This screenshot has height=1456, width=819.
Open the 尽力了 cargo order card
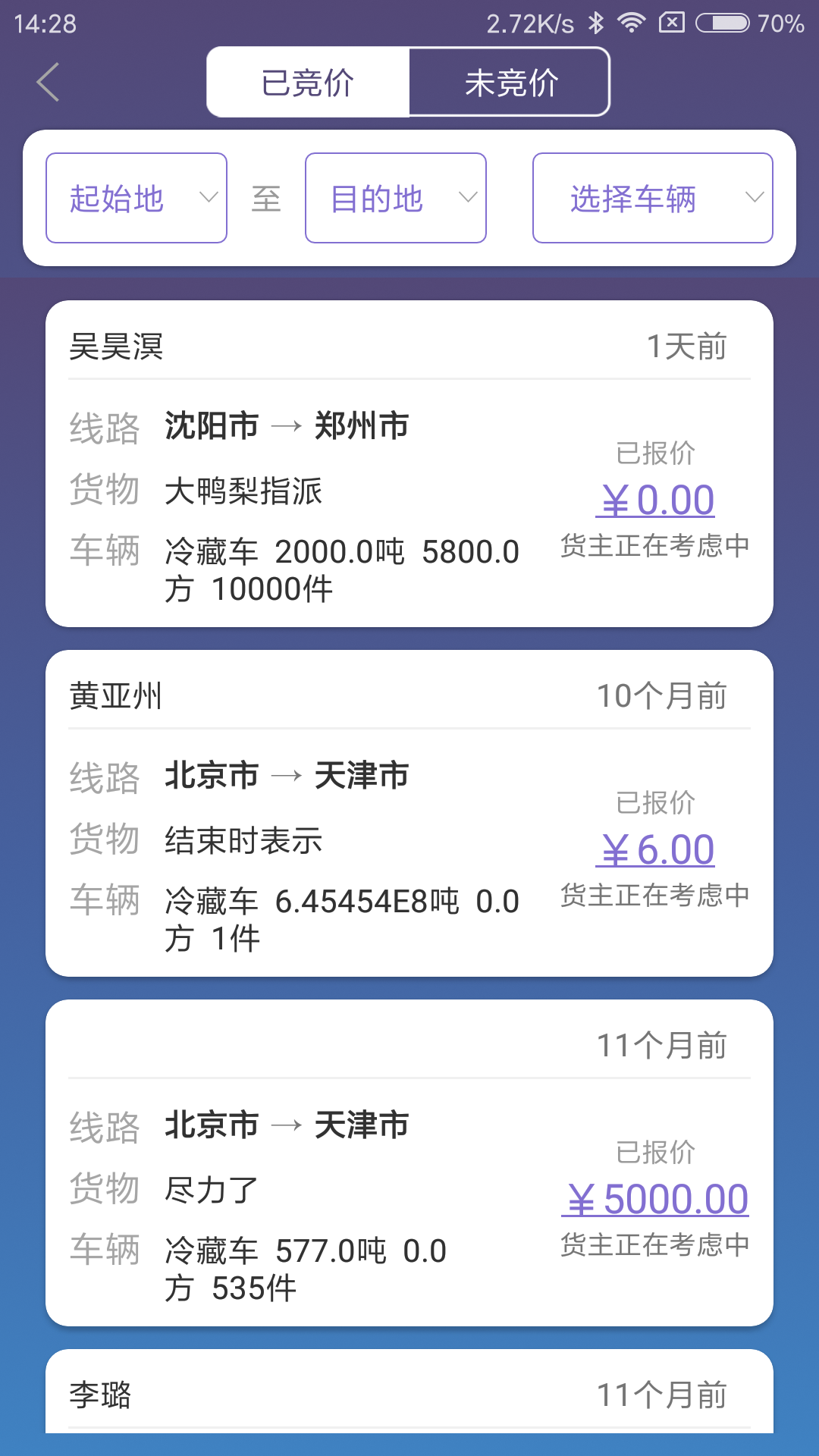[x=409, y=1163]
